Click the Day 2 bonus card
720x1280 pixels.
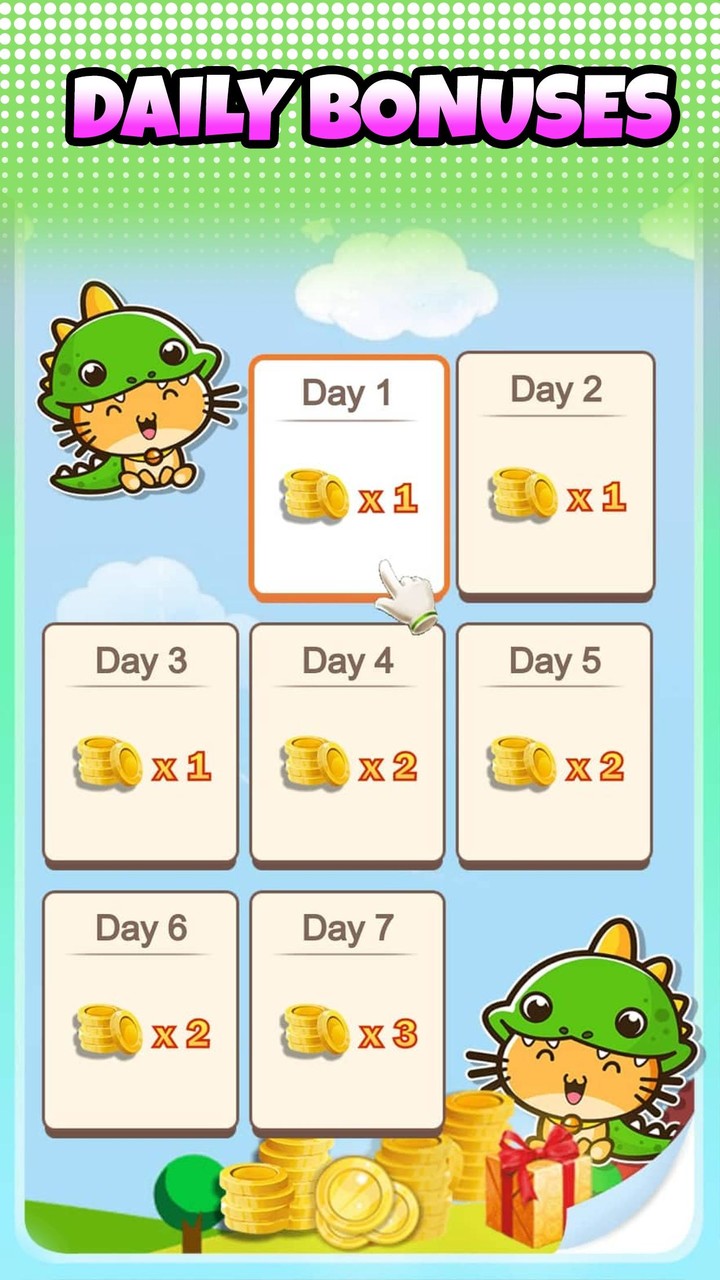[554, 470]
